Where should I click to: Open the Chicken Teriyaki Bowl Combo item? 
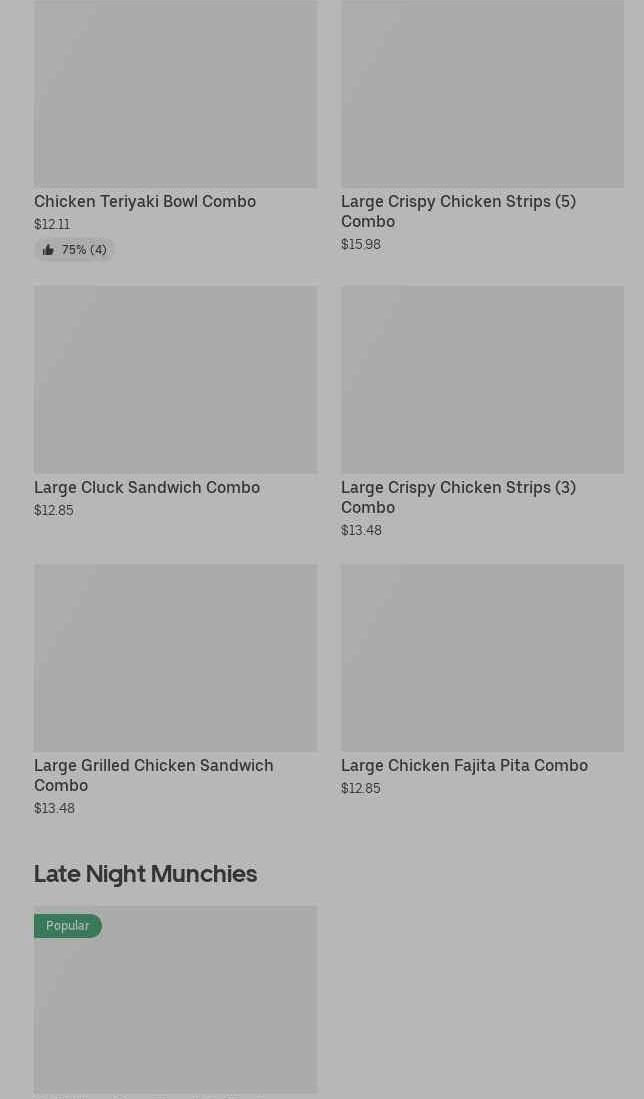tap(175, 130)
